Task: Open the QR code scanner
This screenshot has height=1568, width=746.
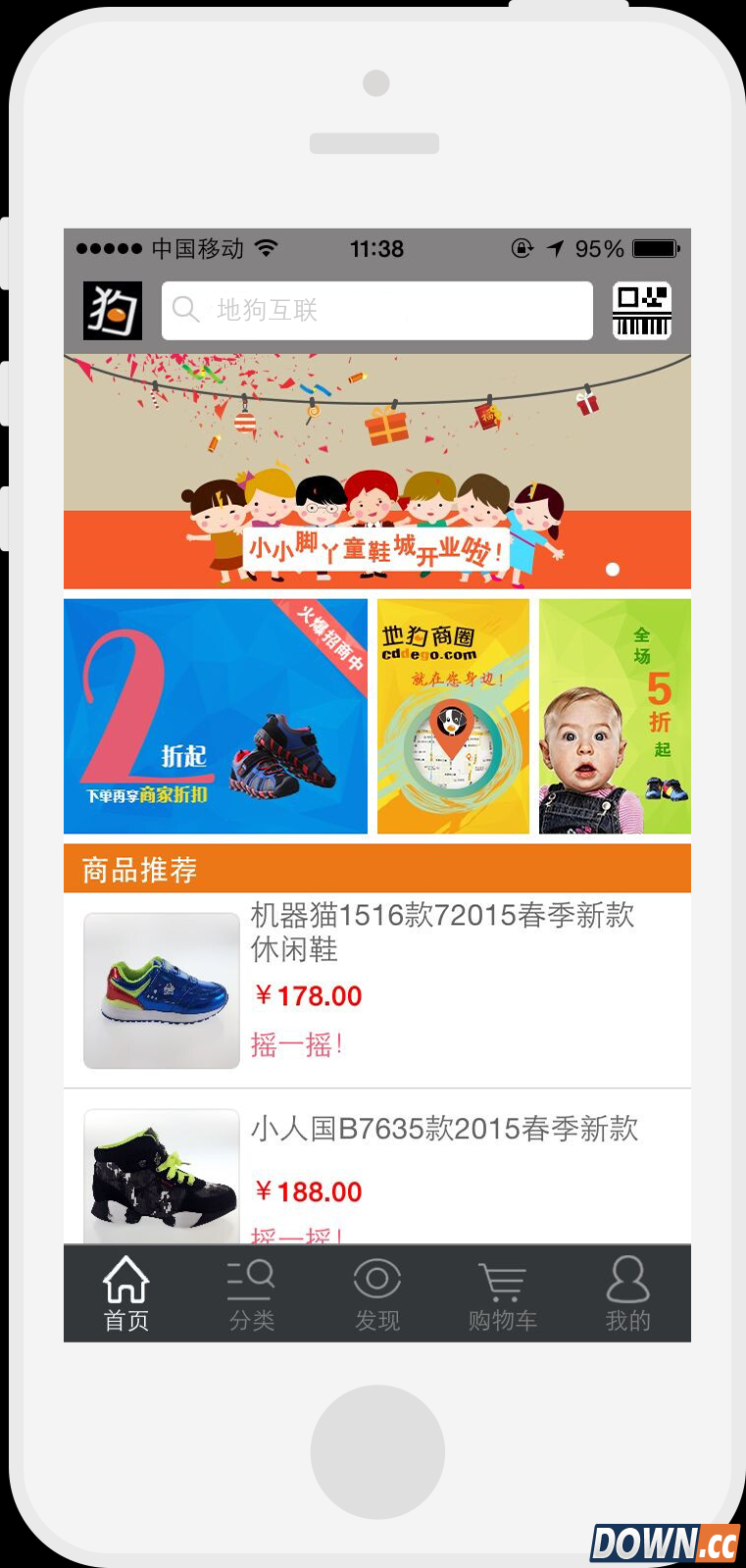Action: [641, 311]
